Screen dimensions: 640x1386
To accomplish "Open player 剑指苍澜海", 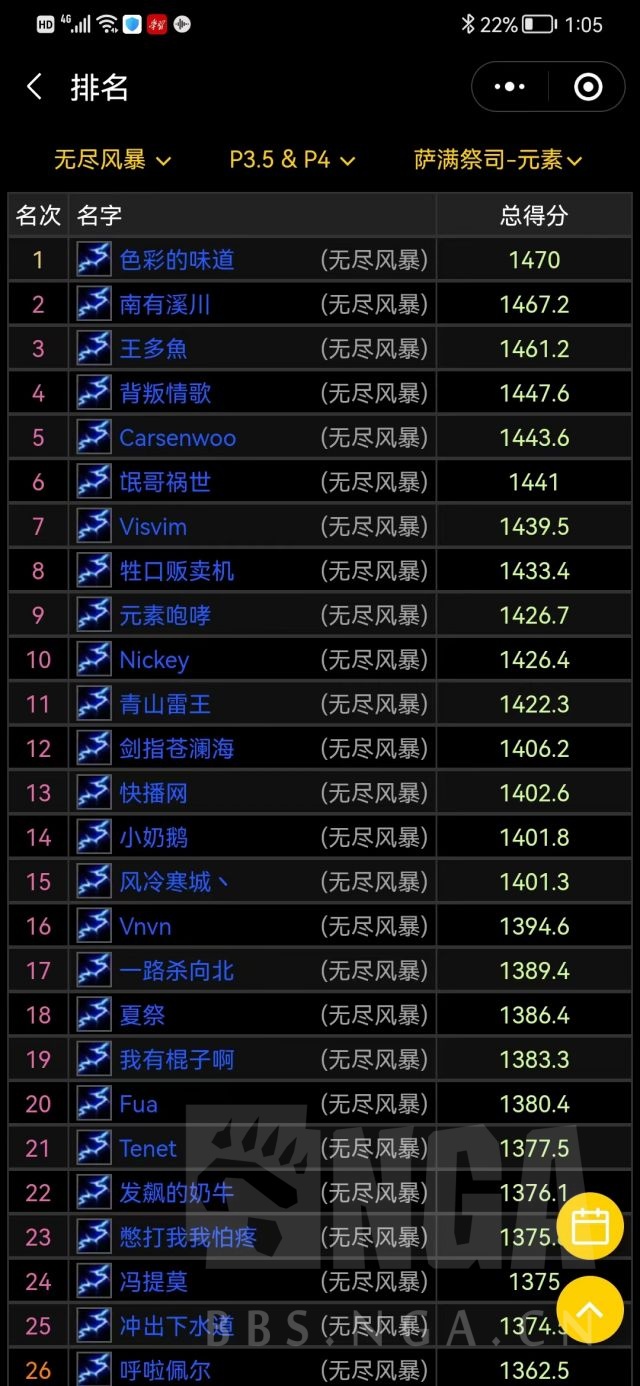I will (x=177, y=749).
